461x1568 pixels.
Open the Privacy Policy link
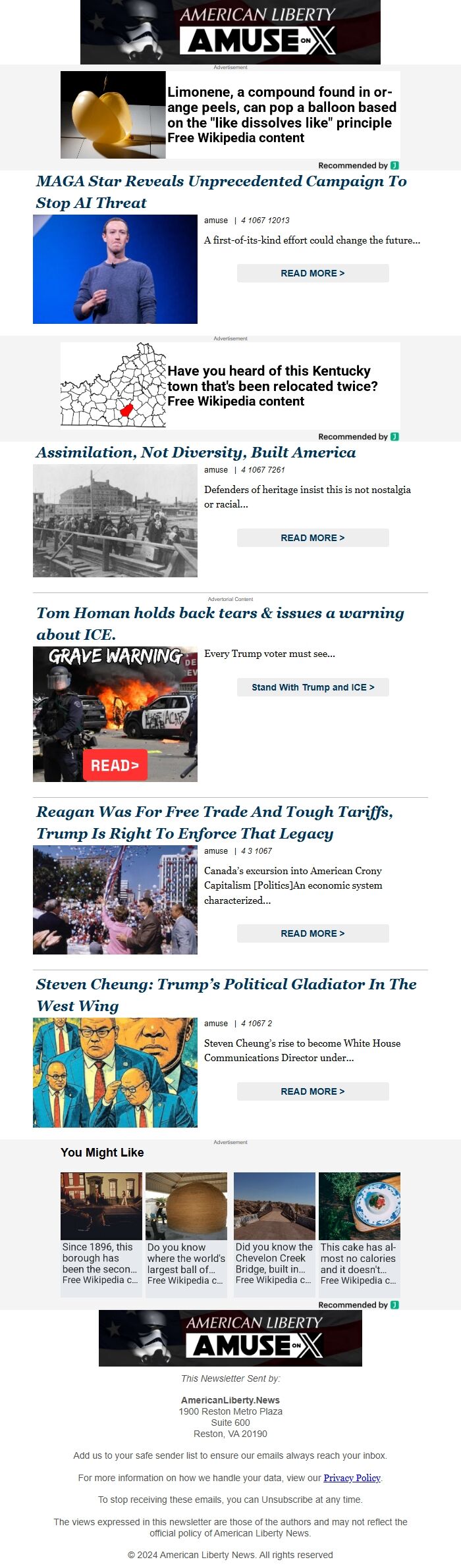[x=352, y=1478]
